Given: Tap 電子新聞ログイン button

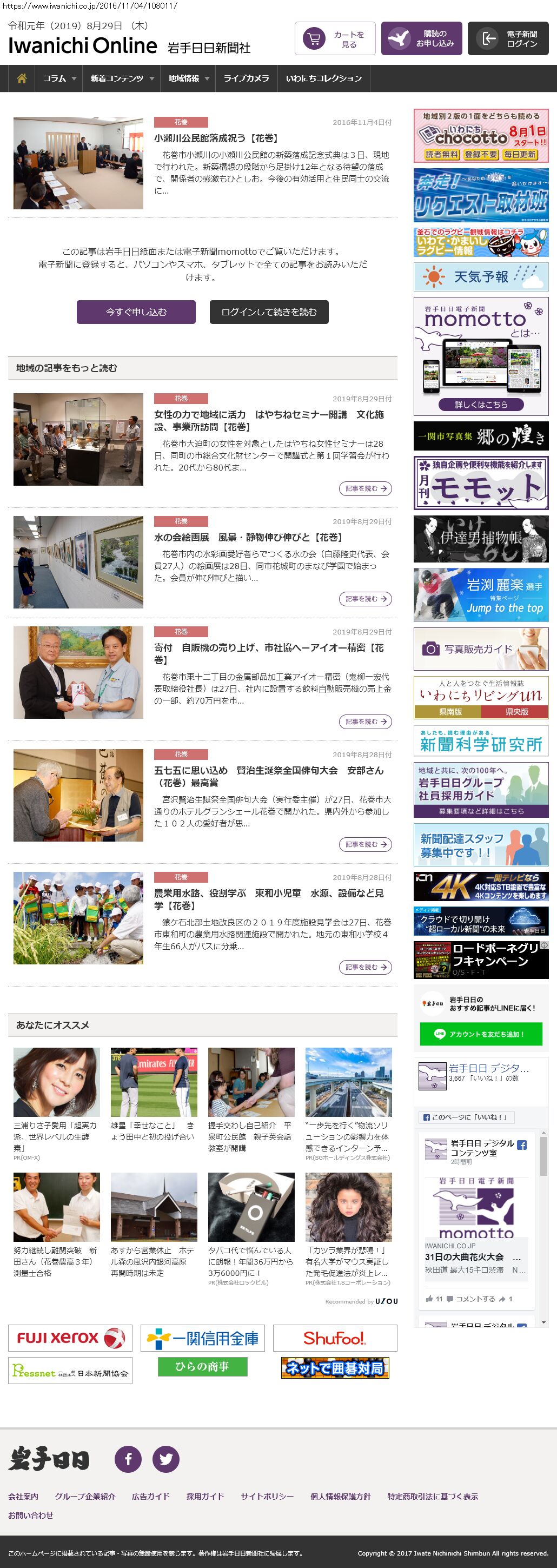Looking at the screenshot, I should pos(508,39).
